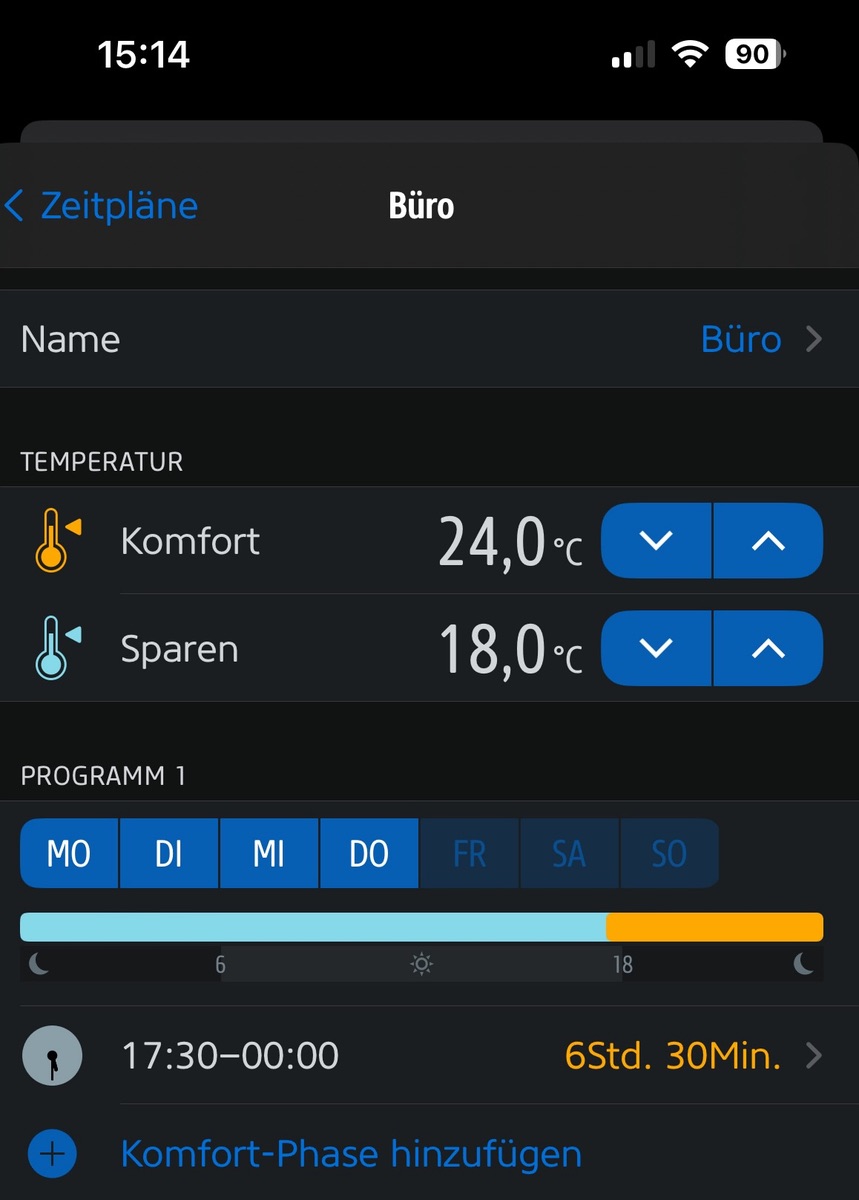Enable FR for Programm 1
Screen dimensions: 859x1200
coord(469,854)
